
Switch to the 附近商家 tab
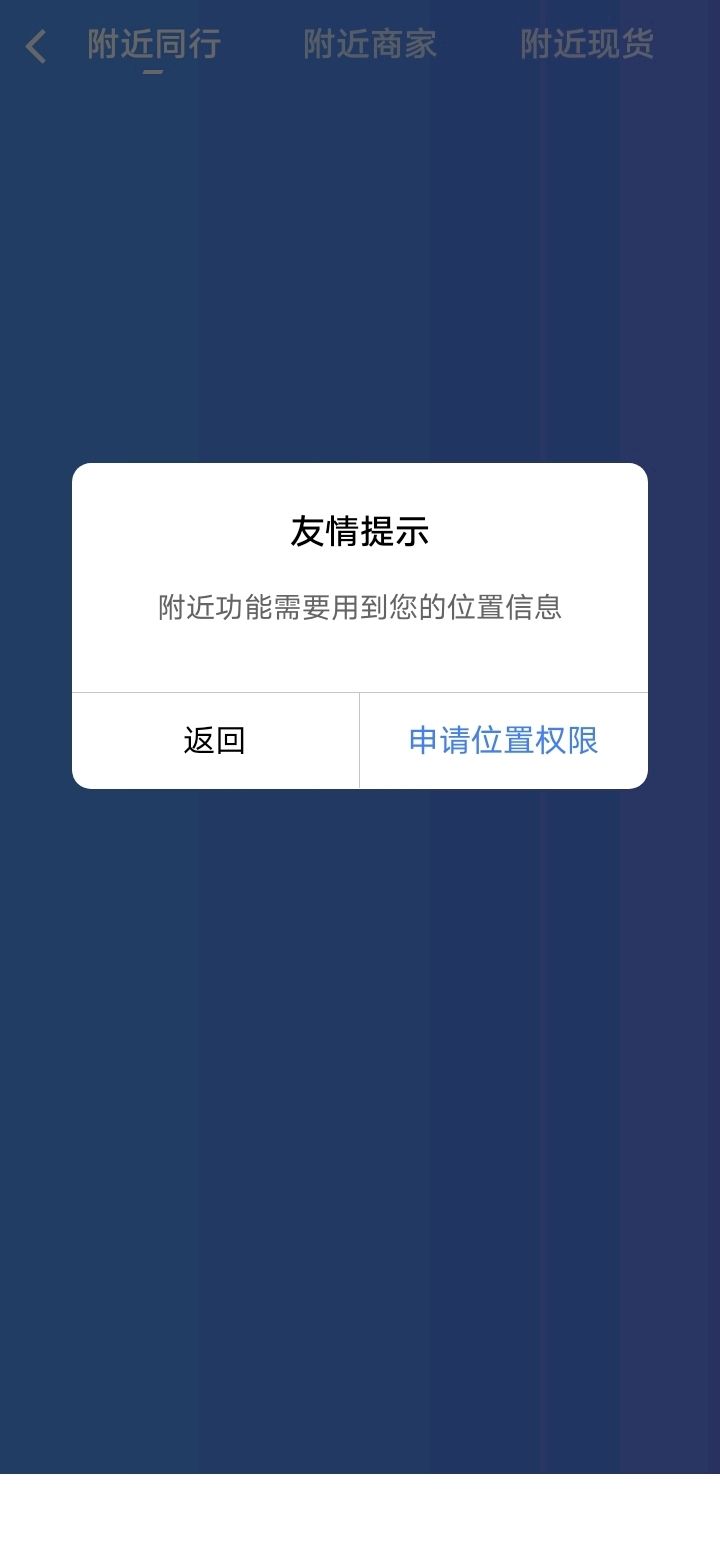click(x=370, y=45)
